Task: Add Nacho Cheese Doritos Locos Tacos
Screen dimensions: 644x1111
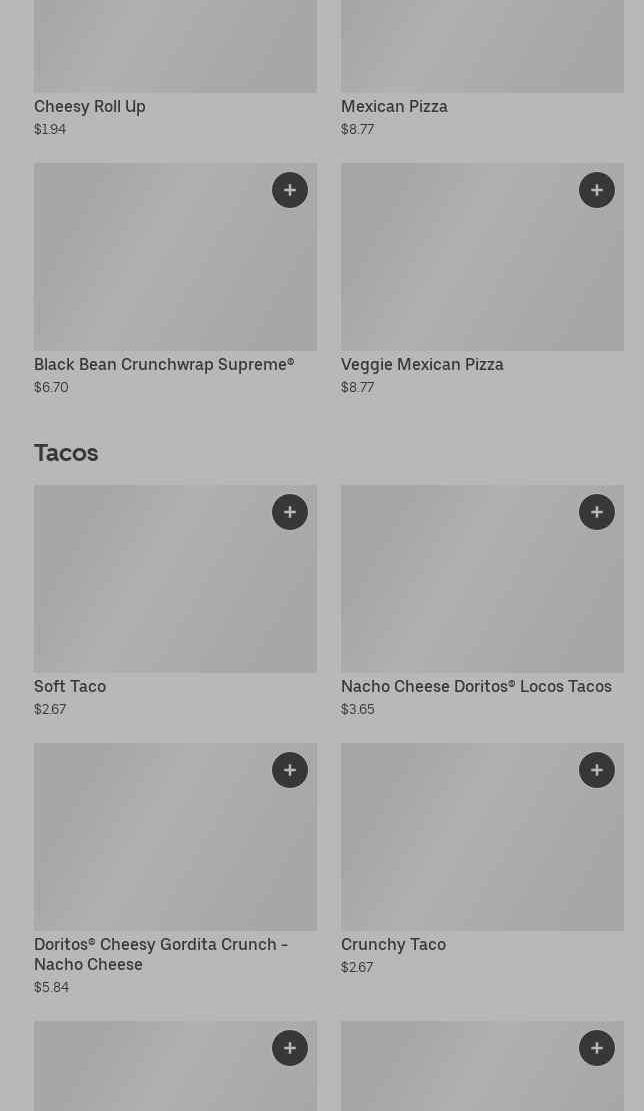Action: pos(597,512)
